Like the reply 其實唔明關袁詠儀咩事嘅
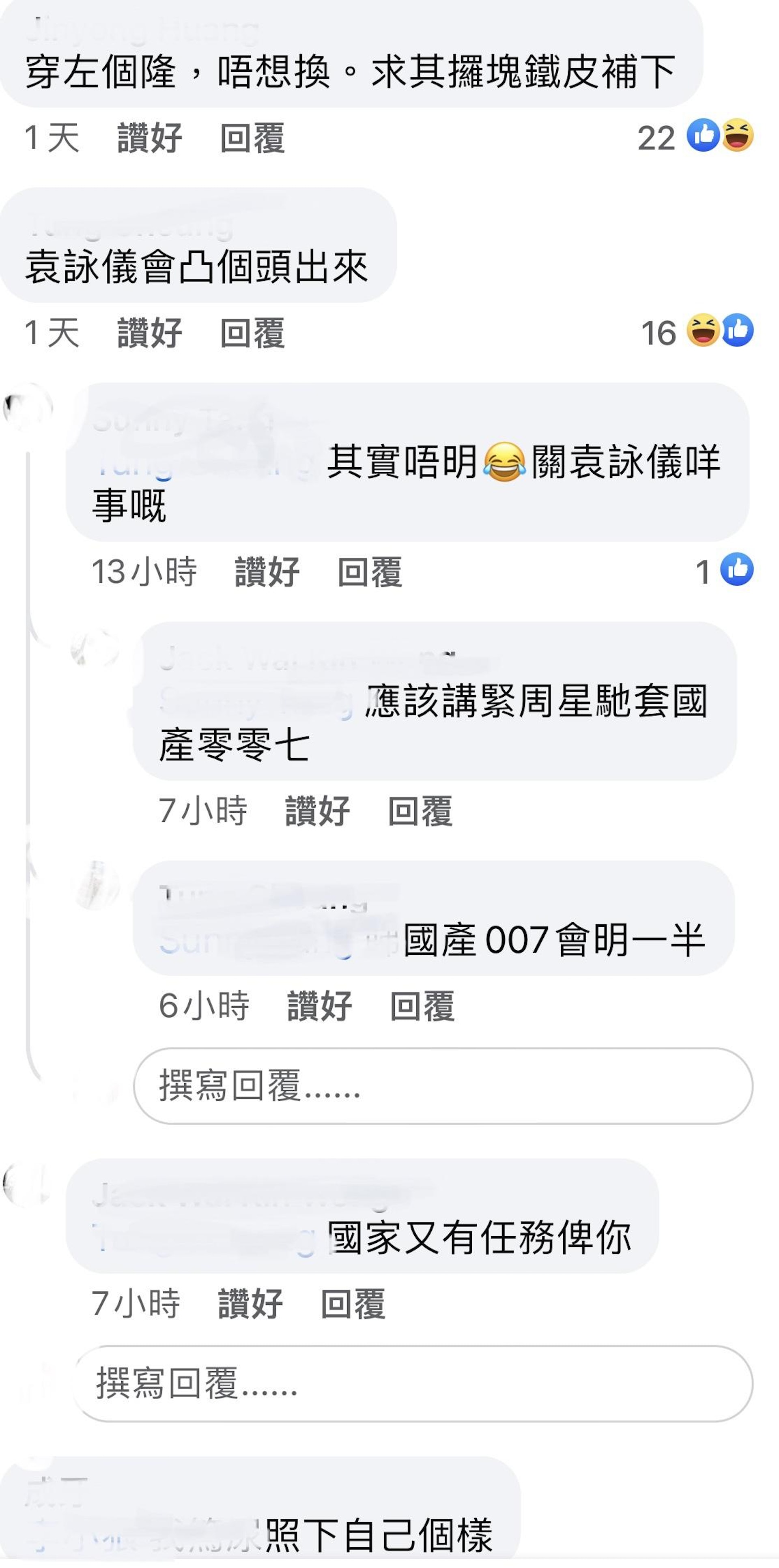Viewport: 779px width, 1568px height. (x=267, y=572)
